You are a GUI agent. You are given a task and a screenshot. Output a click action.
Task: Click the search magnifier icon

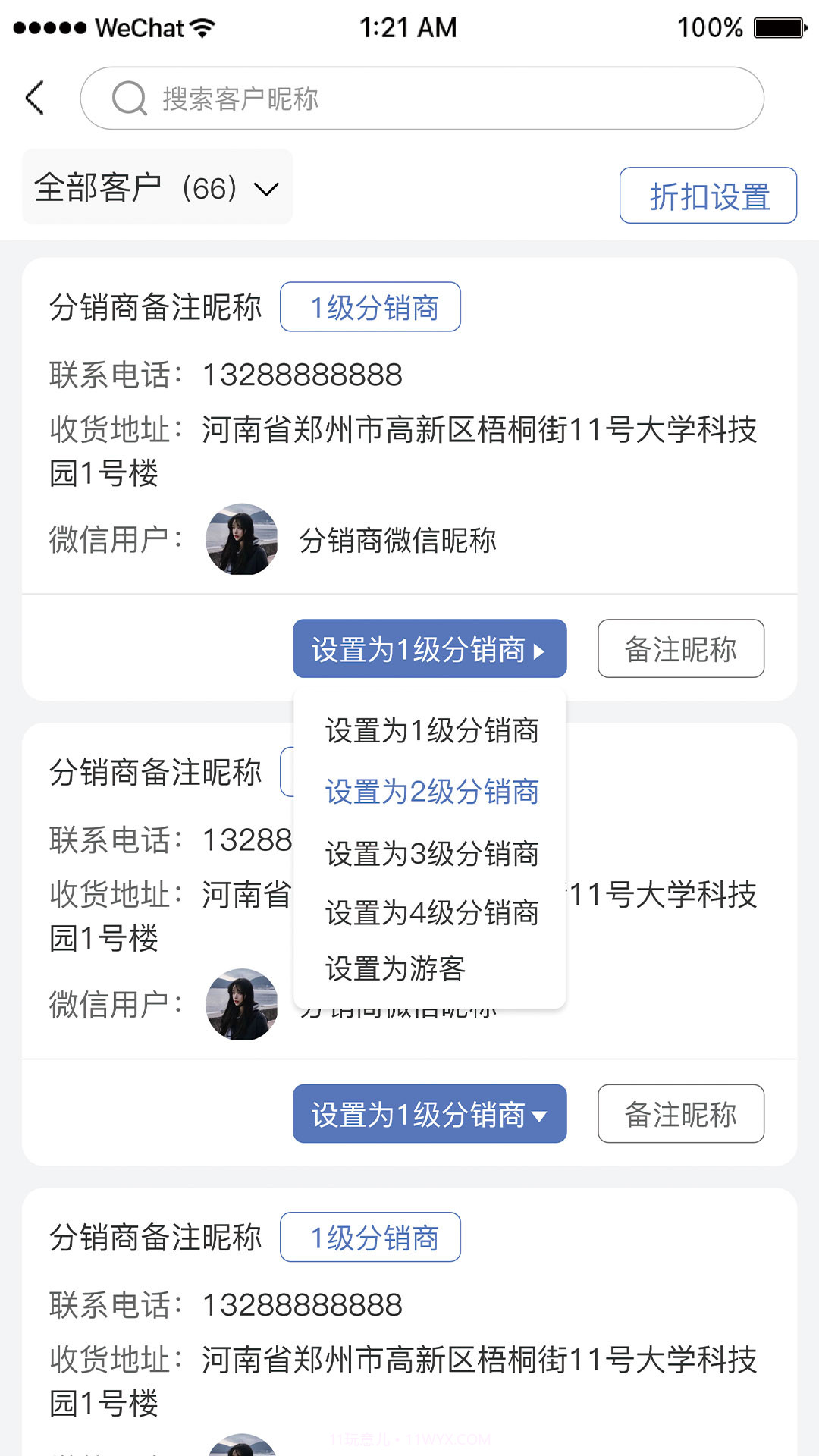[x=129, y=99]
